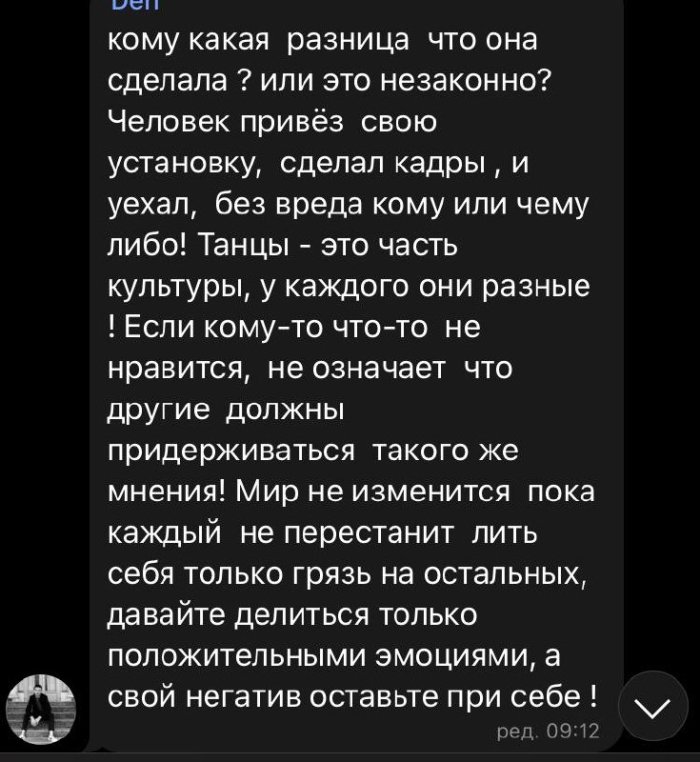Open the sender's profile picture
The height and width of the screenshot is (762, 700).
[x=41, y=709]
